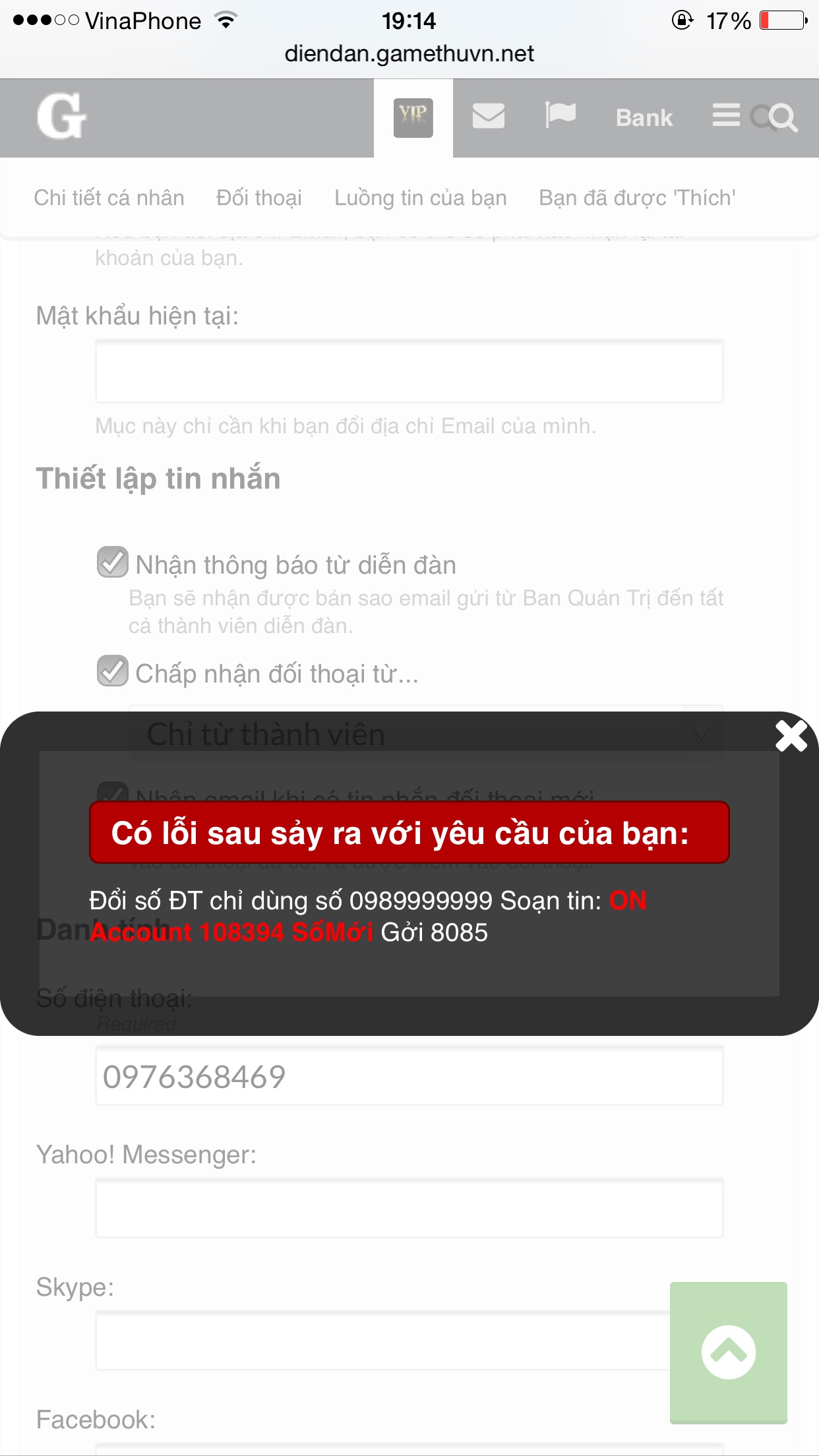Tap the scroll-to-top arrow button
The width and height of the screenshot is (819, 1456).
[x=728, y=1352]
